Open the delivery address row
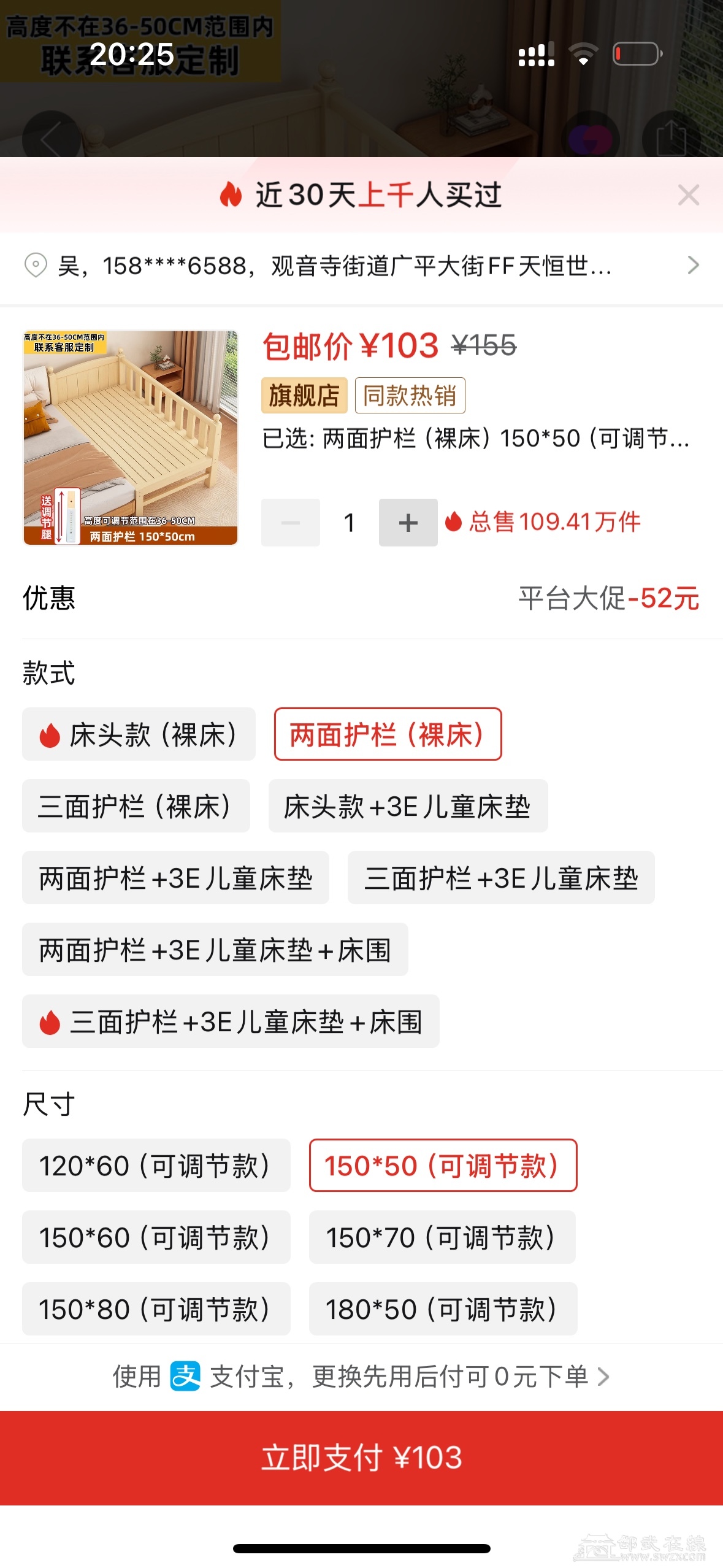 click(x=361, y=266)
